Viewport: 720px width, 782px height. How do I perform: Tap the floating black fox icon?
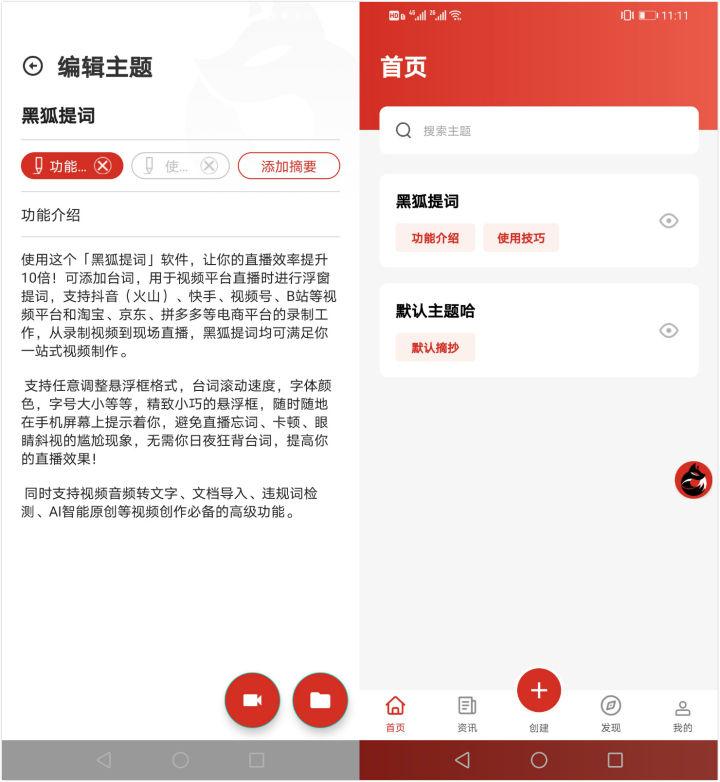tap(693, 480)
